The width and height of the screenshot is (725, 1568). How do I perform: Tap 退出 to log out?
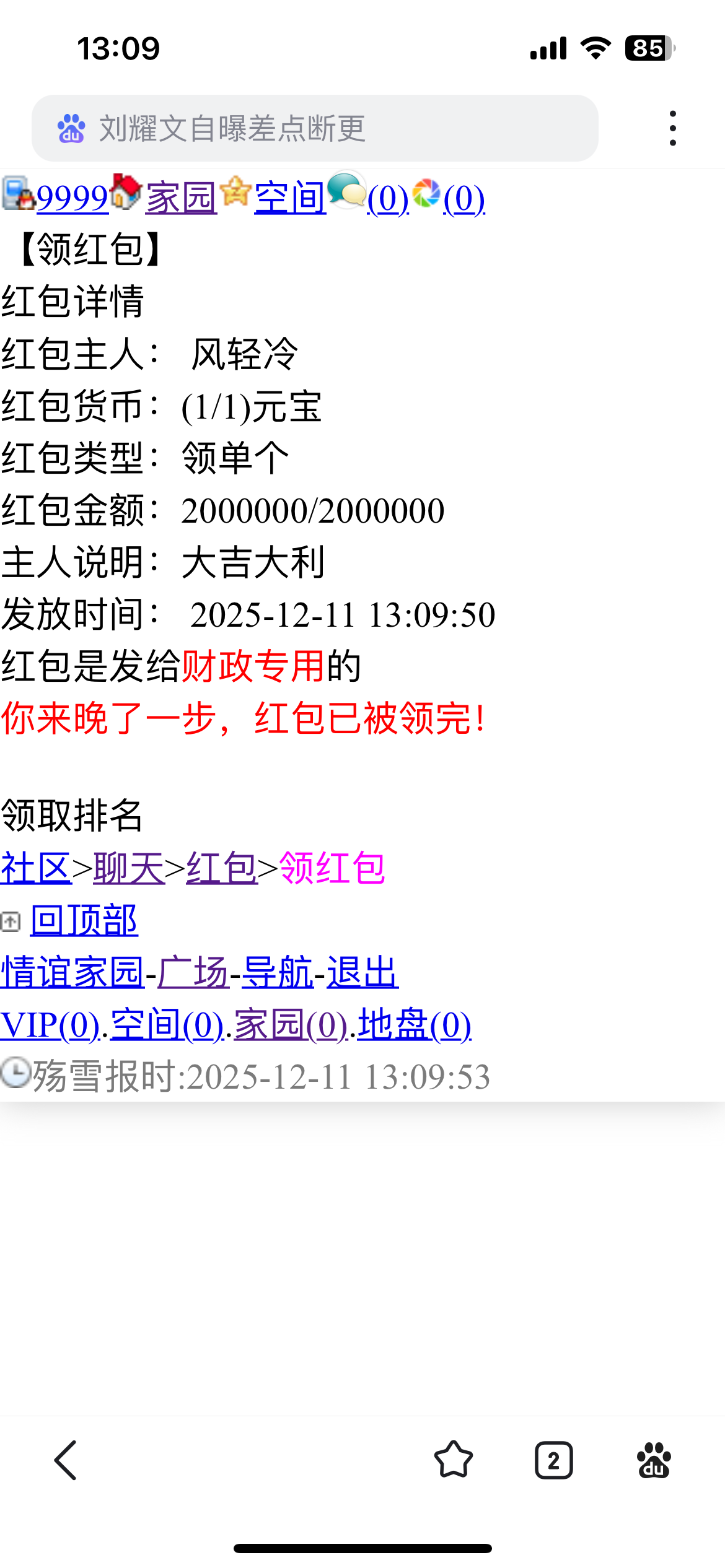[x=362, y=972]
